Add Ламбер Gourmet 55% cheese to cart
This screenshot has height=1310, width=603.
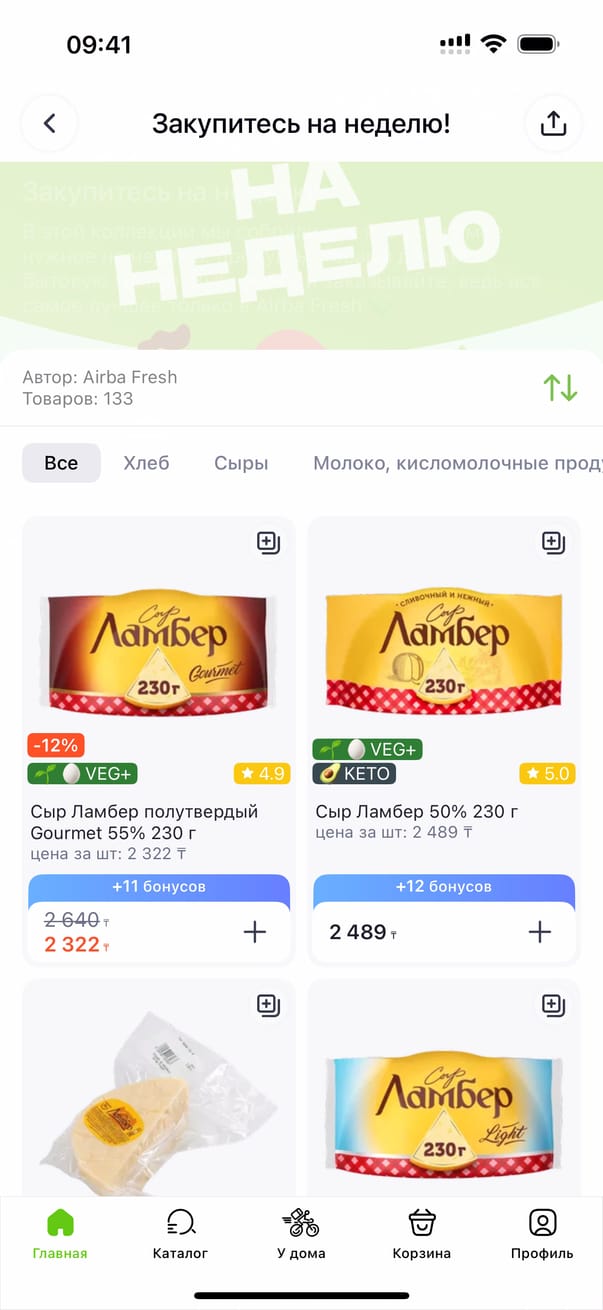pyautogui.click(x=255, y=932)
